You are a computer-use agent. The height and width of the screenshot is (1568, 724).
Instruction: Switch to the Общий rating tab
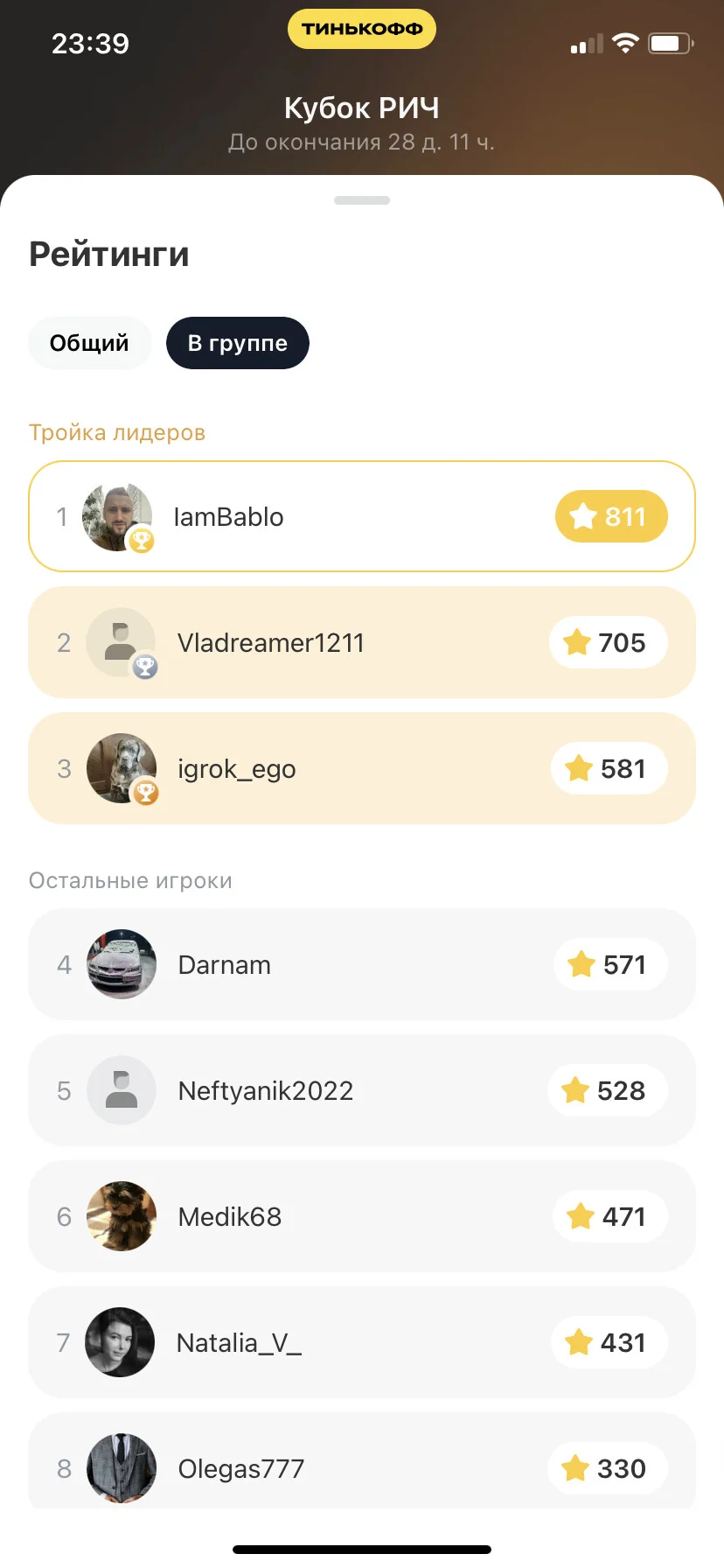click(x=89, y=343)
